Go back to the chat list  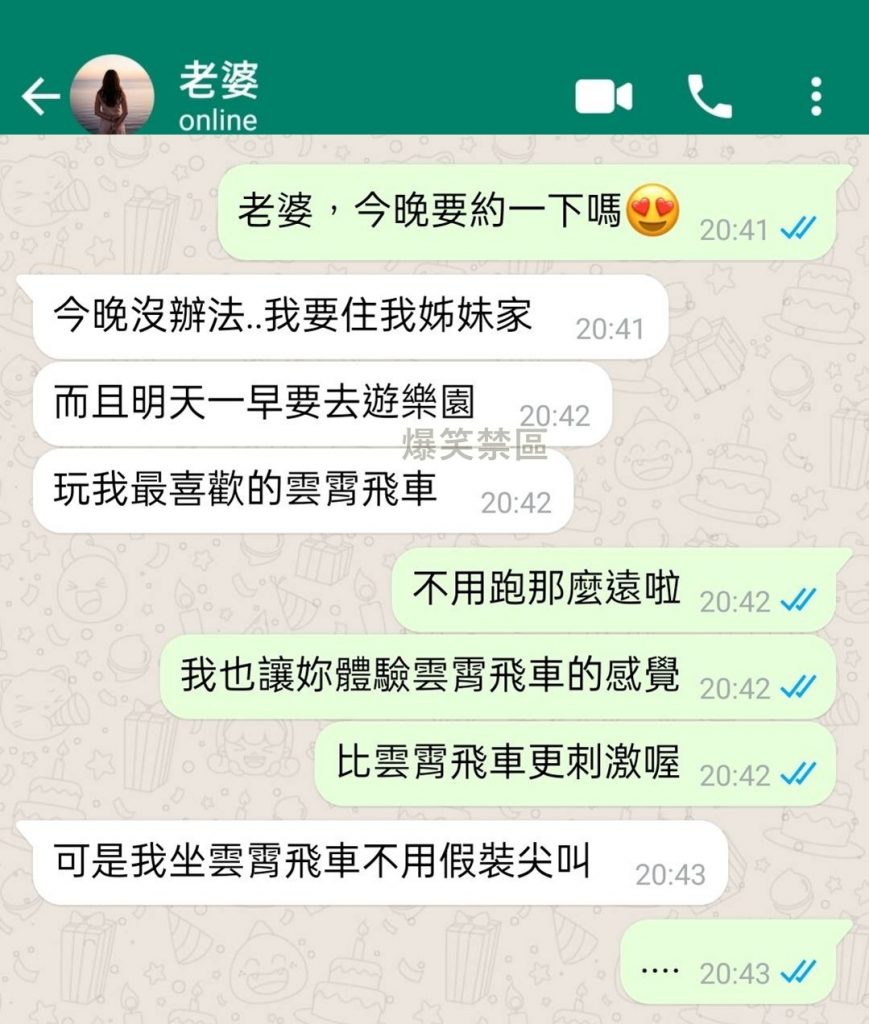39,97
